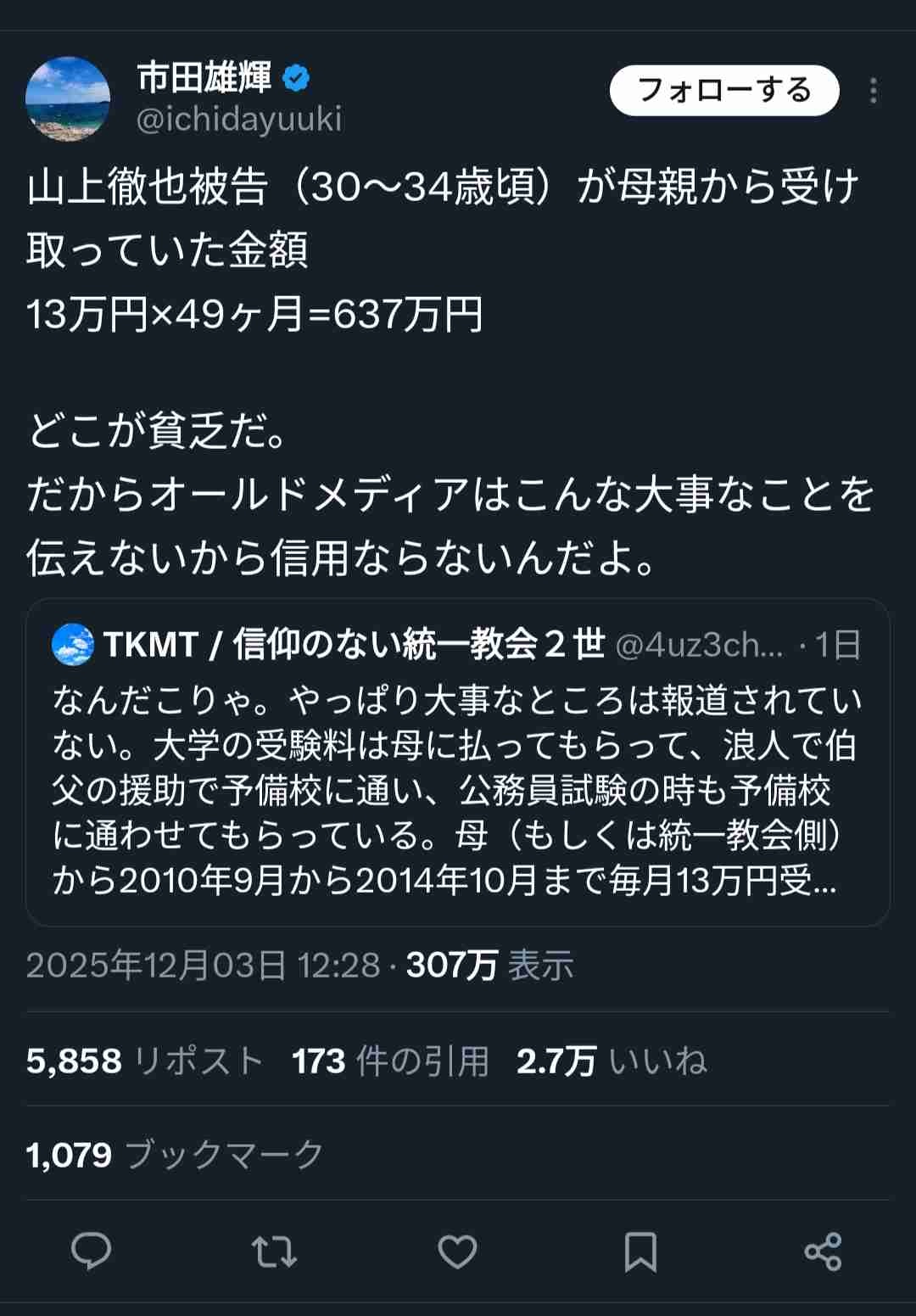Share this post
This screenshot has width=916, height=1316.
[823, 1251]
